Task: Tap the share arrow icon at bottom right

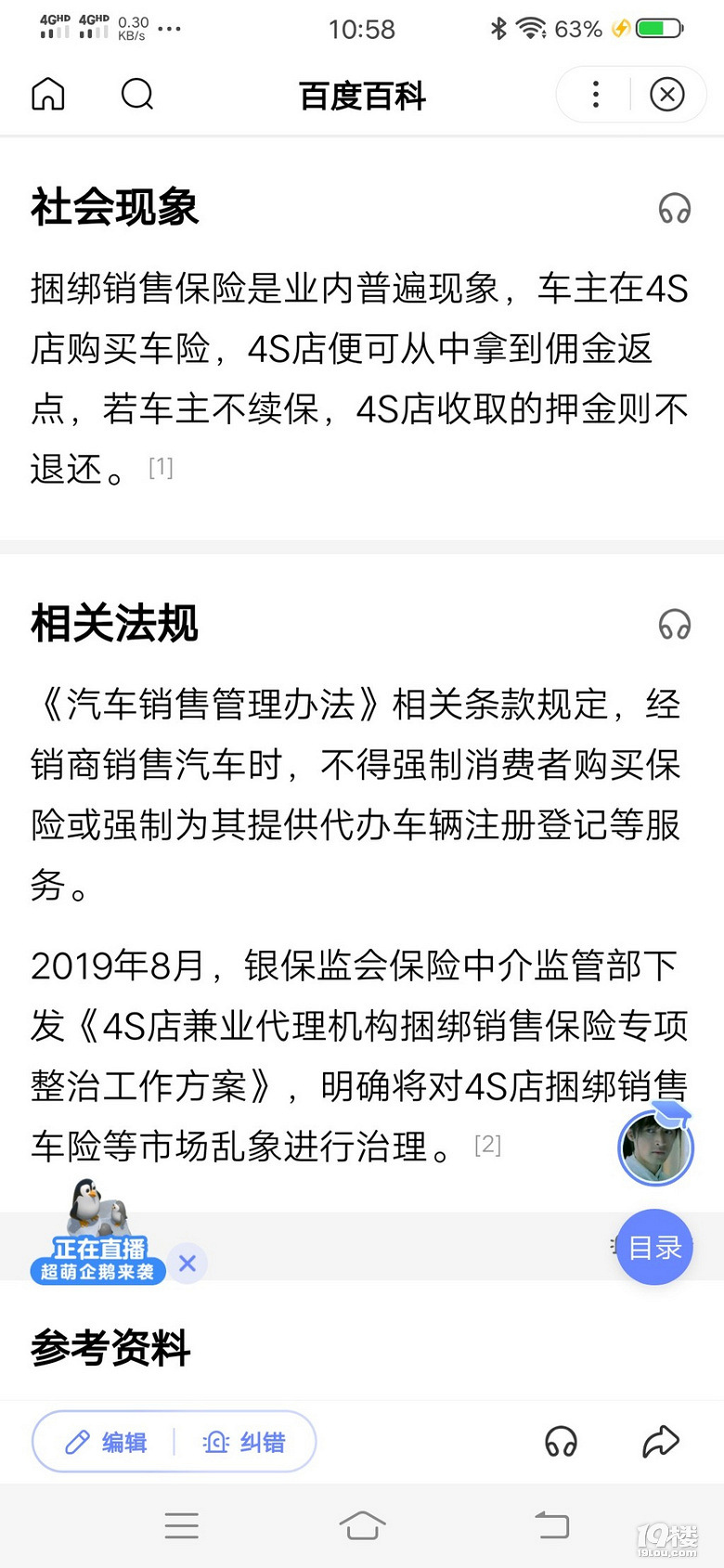Action: [x=660, y=1442]
